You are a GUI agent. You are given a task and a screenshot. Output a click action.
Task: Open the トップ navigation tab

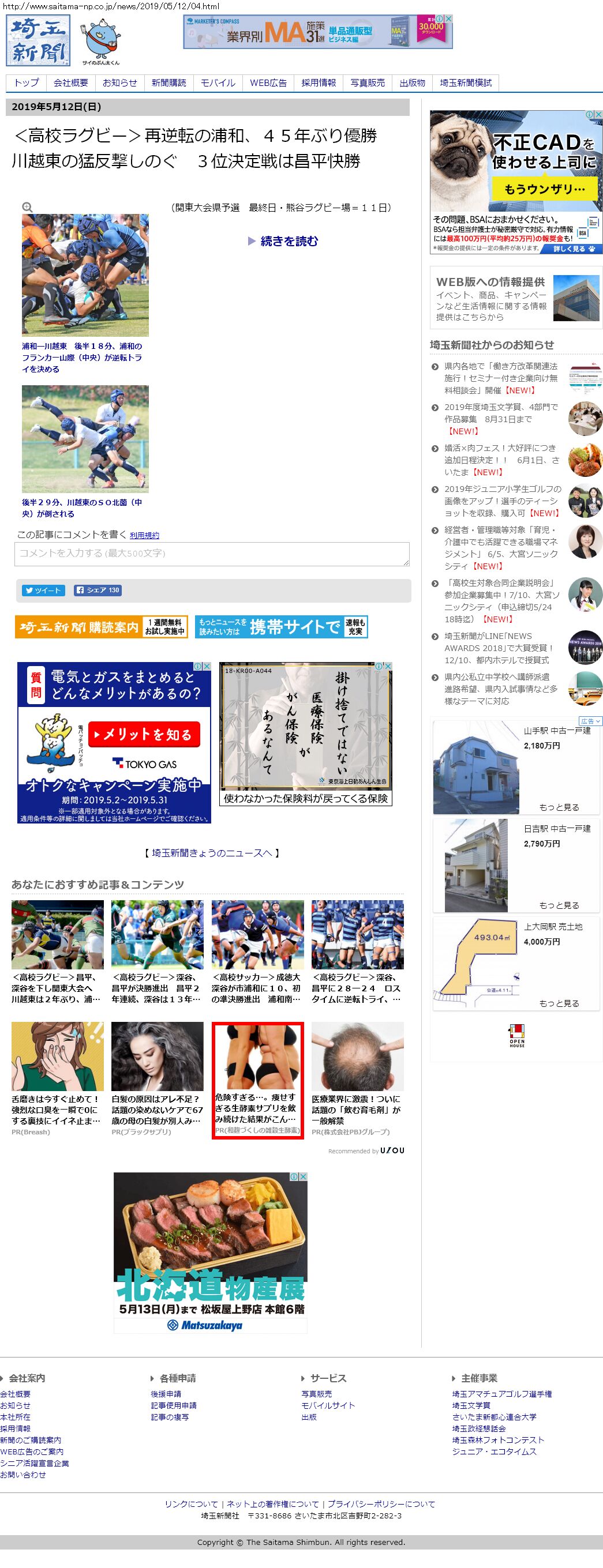tap(27, 83)
